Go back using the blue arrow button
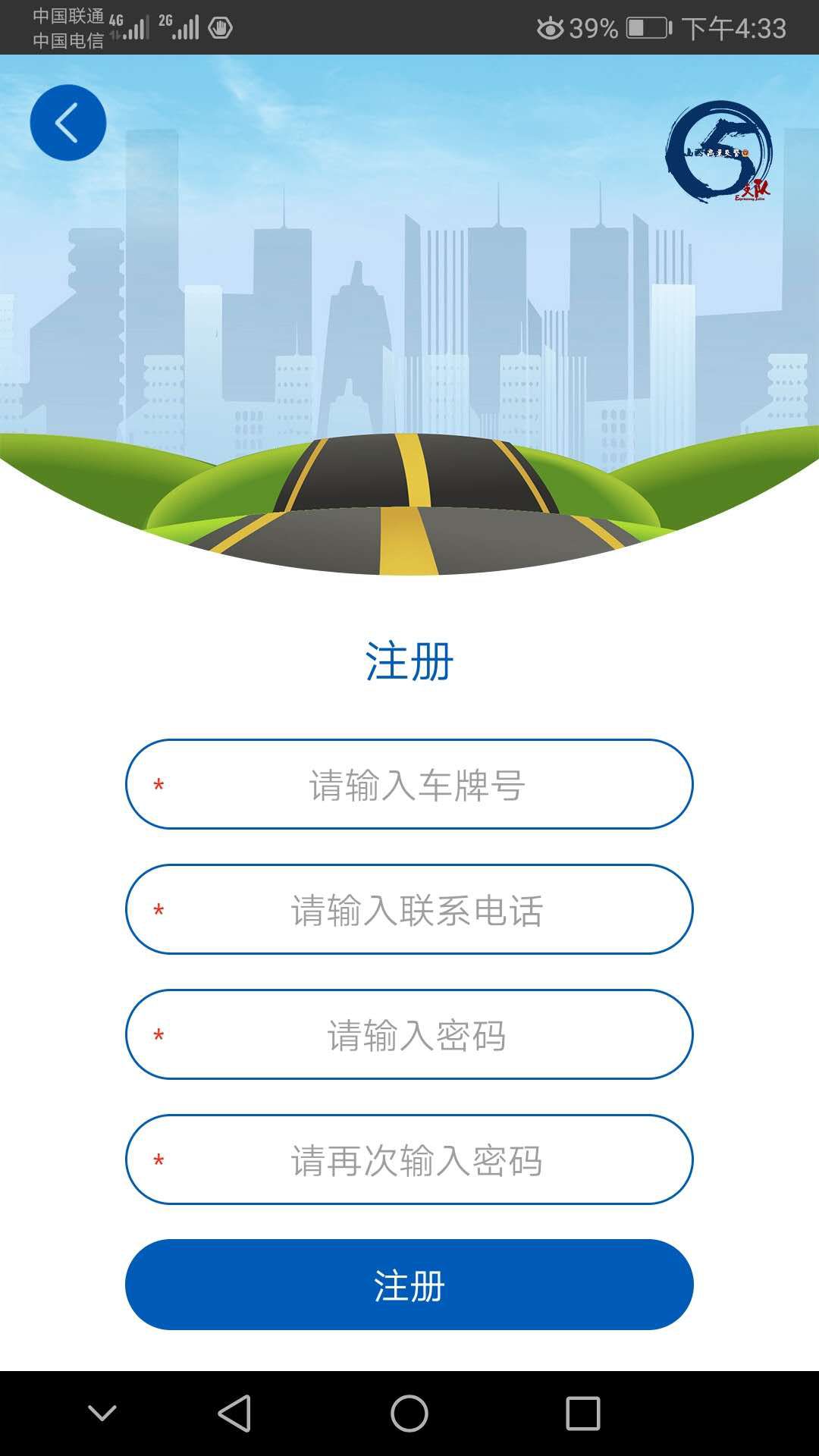This screenshot has height=1456, width=819. coord(68,123)
